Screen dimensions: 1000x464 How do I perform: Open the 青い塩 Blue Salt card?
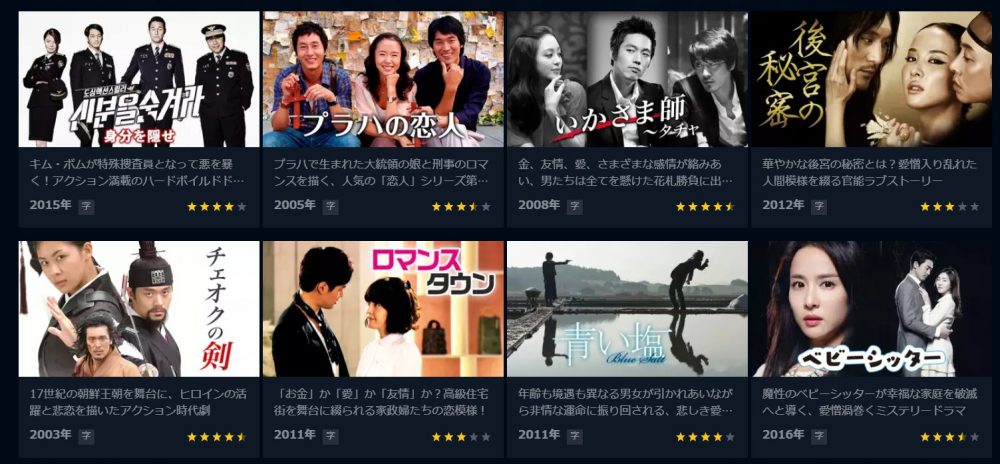(627, 309)
